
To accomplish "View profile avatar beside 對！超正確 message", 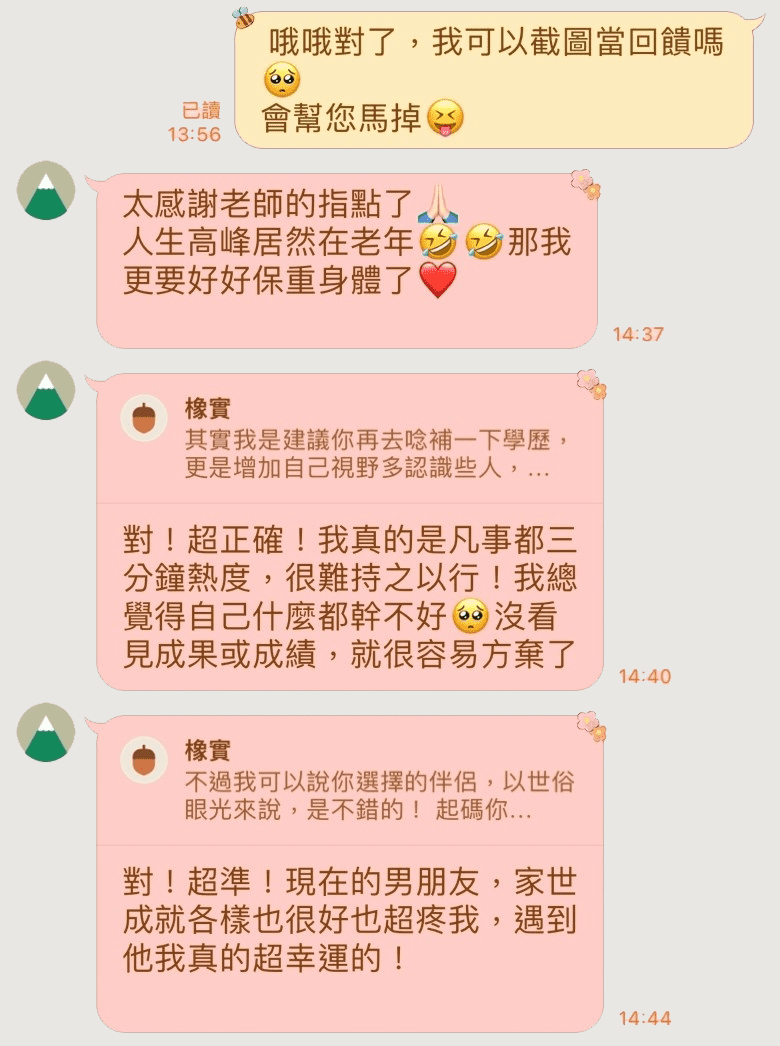I will click(x=46, y=391).
